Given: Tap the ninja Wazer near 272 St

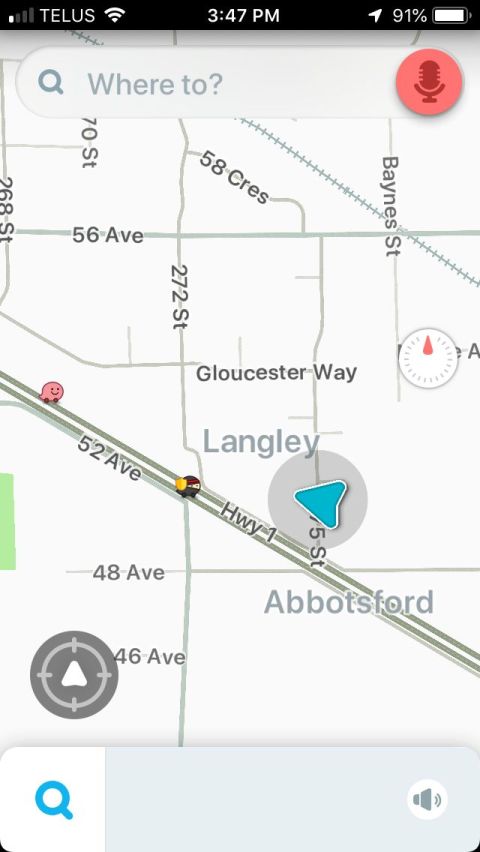Looking at the screenshot, I should [189, 485].
